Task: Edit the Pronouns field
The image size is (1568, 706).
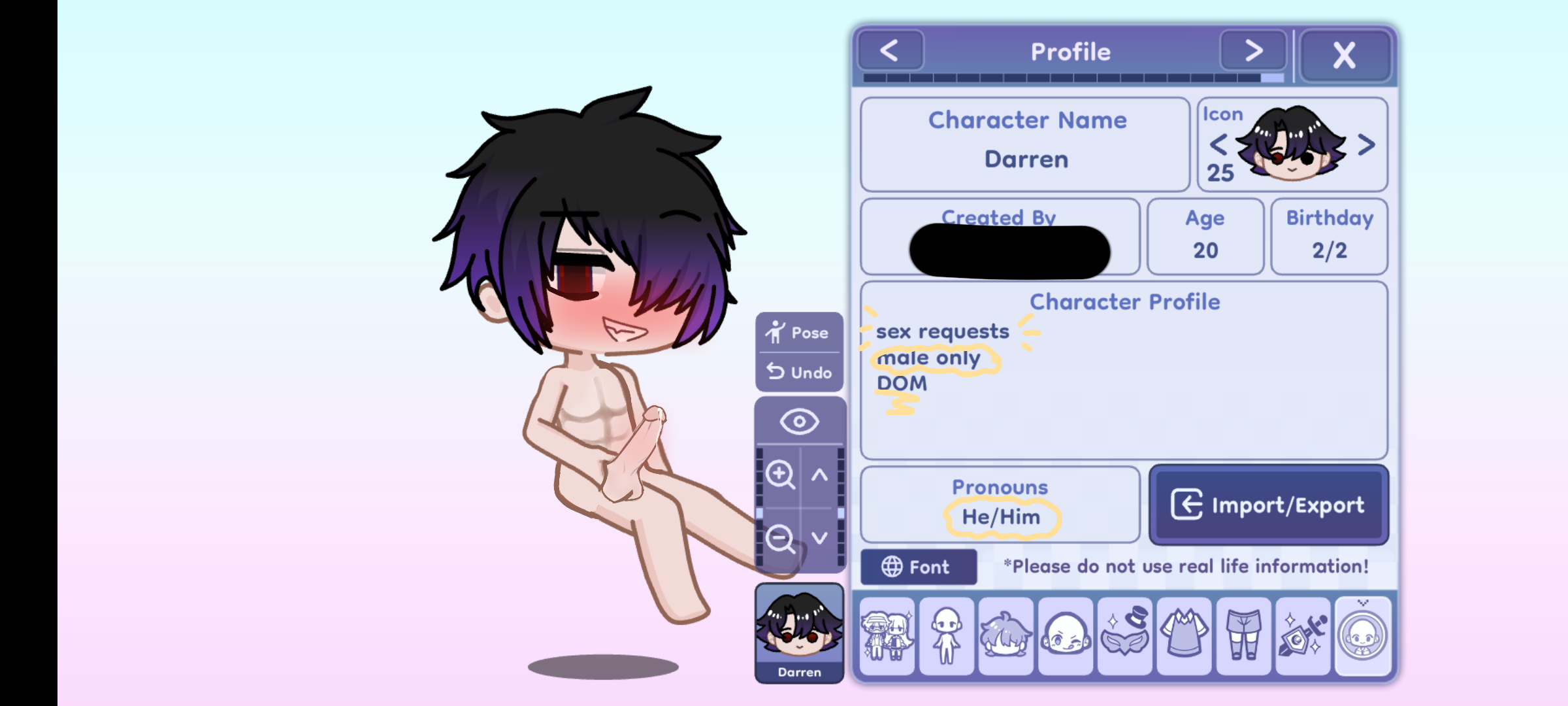Action: (x=1000, y=516)
